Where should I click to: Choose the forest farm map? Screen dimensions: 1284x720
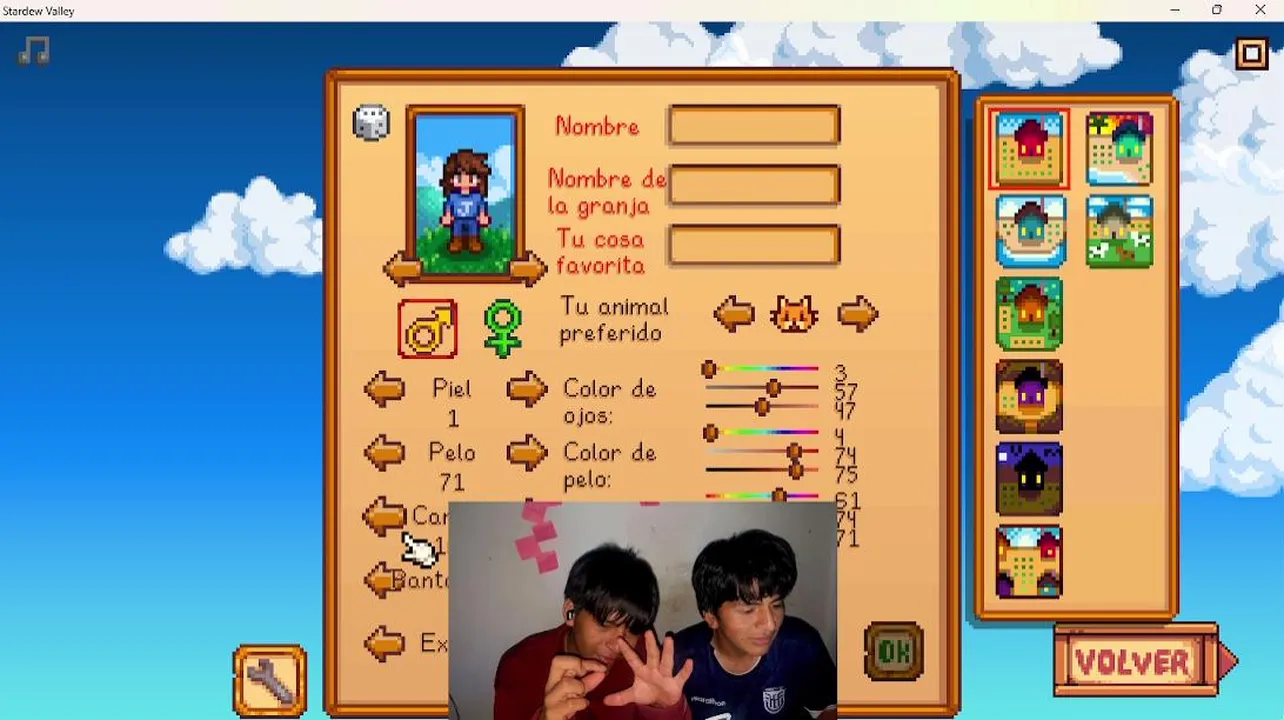click(1029, 314)
